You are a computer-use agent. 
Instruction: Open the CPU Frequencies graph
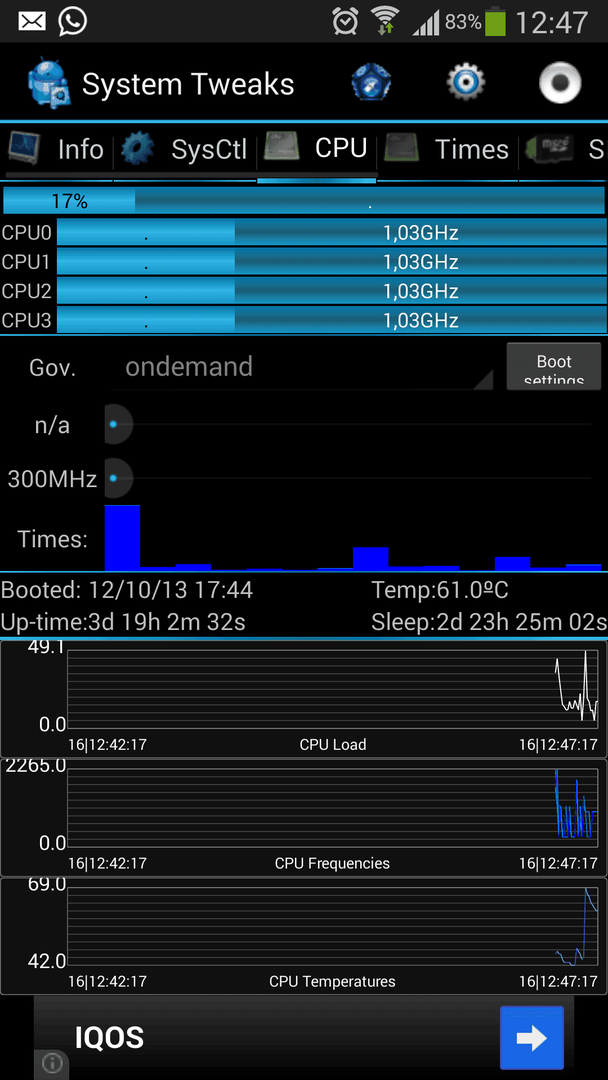pyautogui.click(x=304, y=818)
